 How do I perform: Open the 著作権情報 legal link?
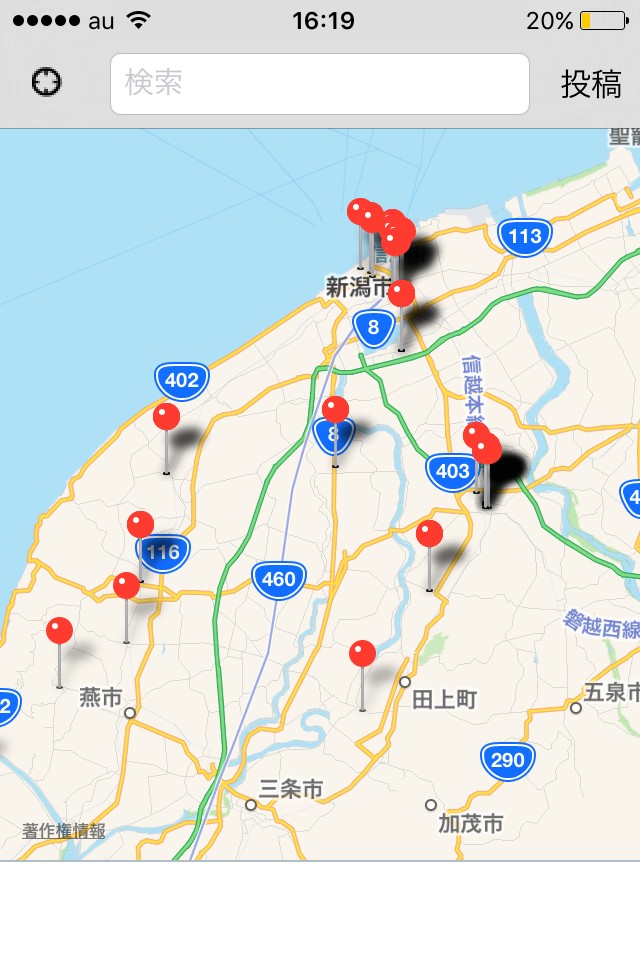[64, 831]
